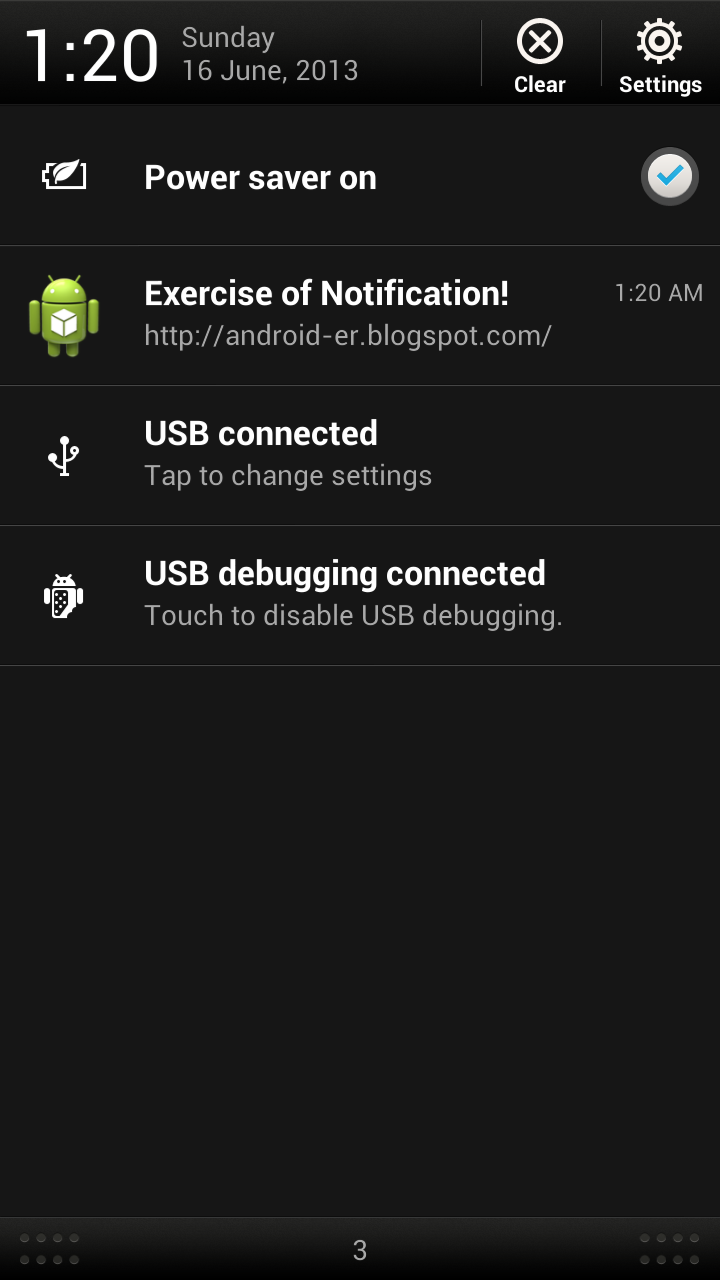Tap the 1:20 AM notification timestamp
The width and height of the screenshot is (720, 1280).
(x=658, y=292)
